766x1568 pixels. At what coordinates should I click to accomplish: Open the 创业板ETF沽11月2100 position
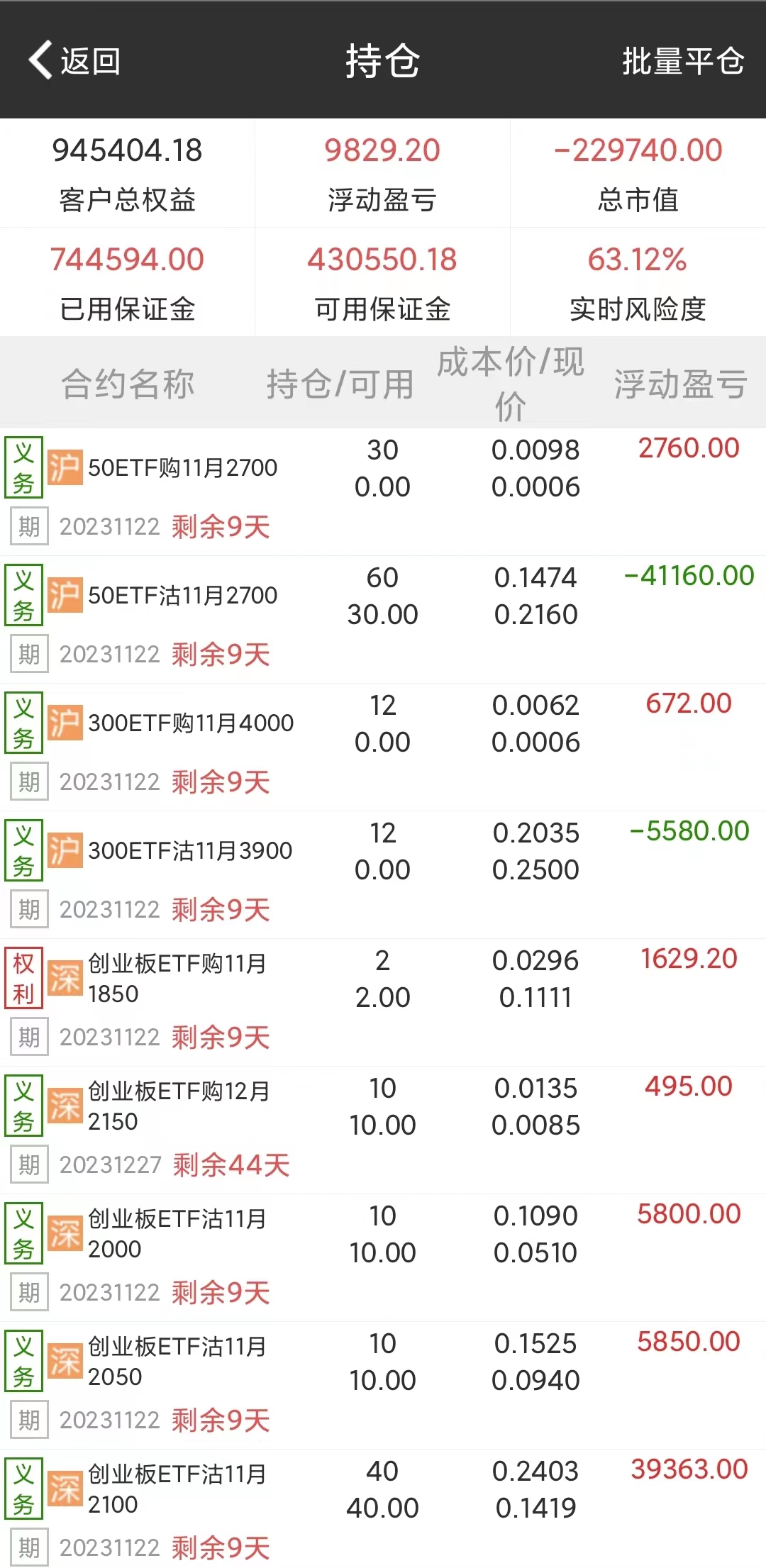[x=177, y=1489]
